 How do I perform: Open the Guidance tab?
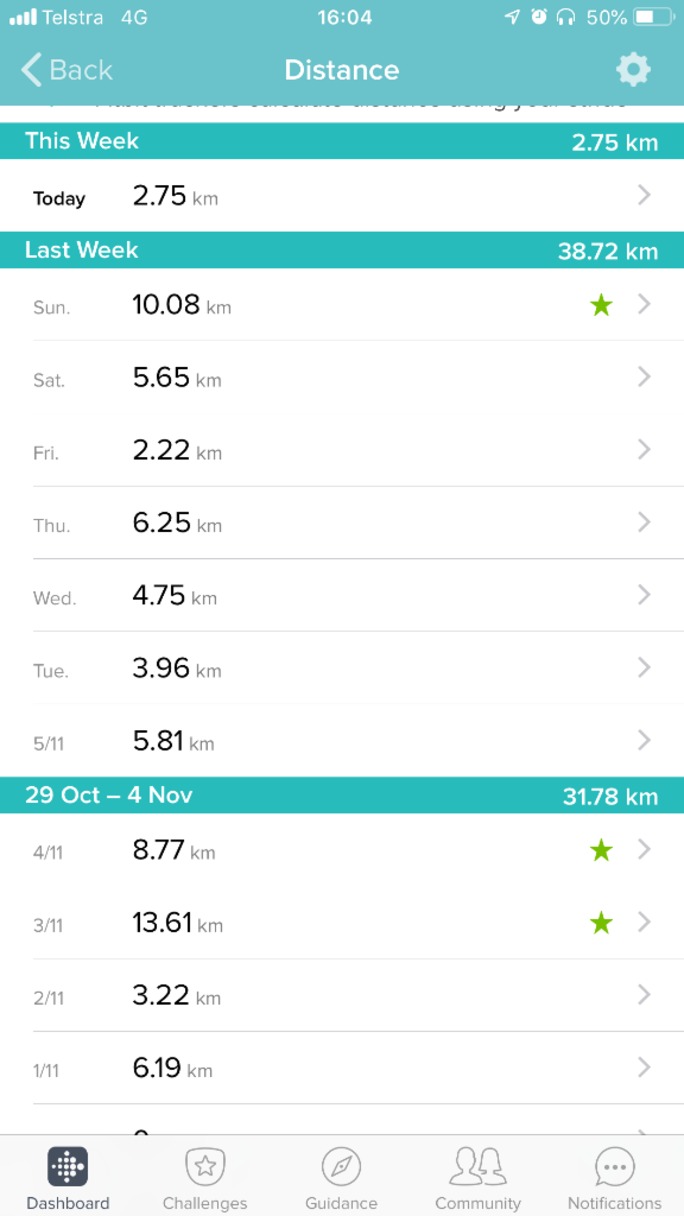[341, 1178]
